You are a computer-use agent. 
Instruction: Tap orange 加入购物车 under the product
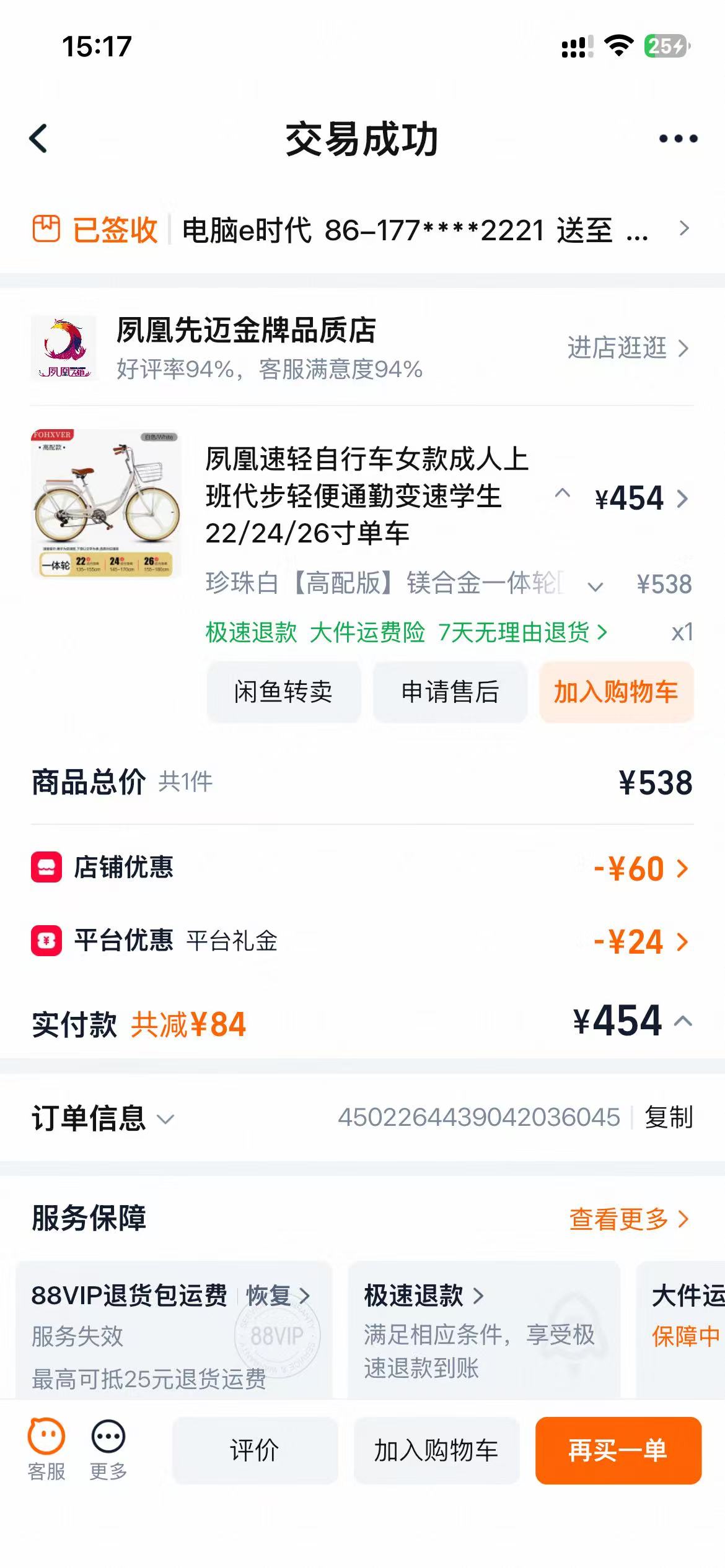pyautogui.click(x=616, y=692)
